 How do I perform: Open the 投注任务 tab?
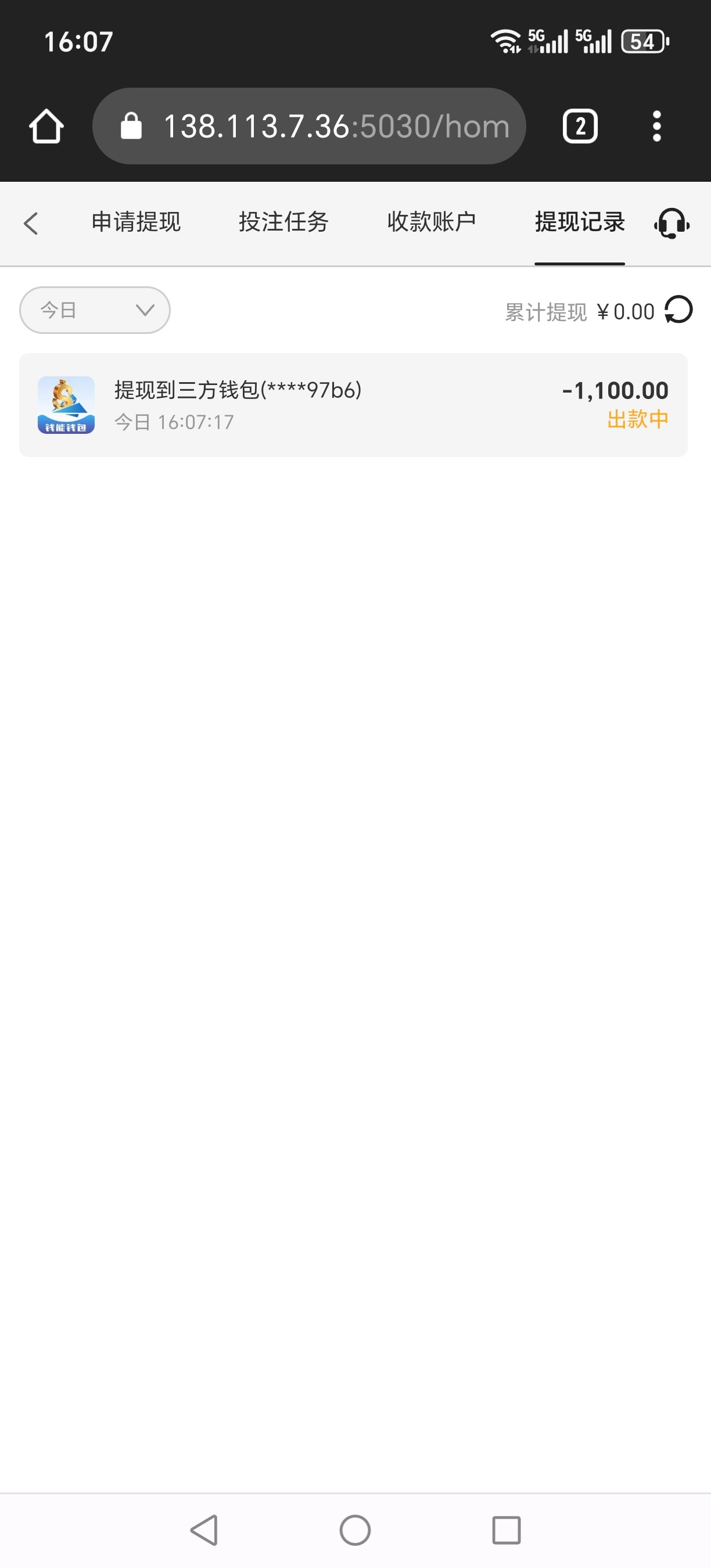click(x=283, y=222)
